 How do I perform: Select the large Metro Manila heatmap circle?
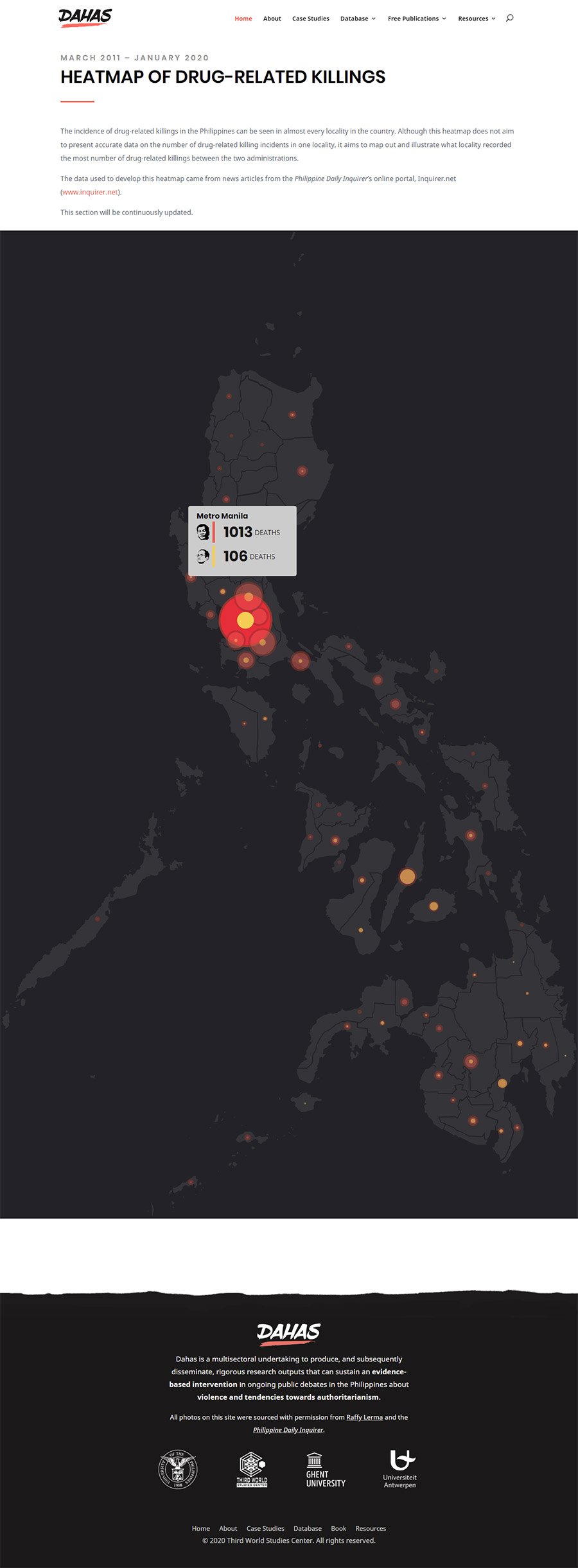245,620
